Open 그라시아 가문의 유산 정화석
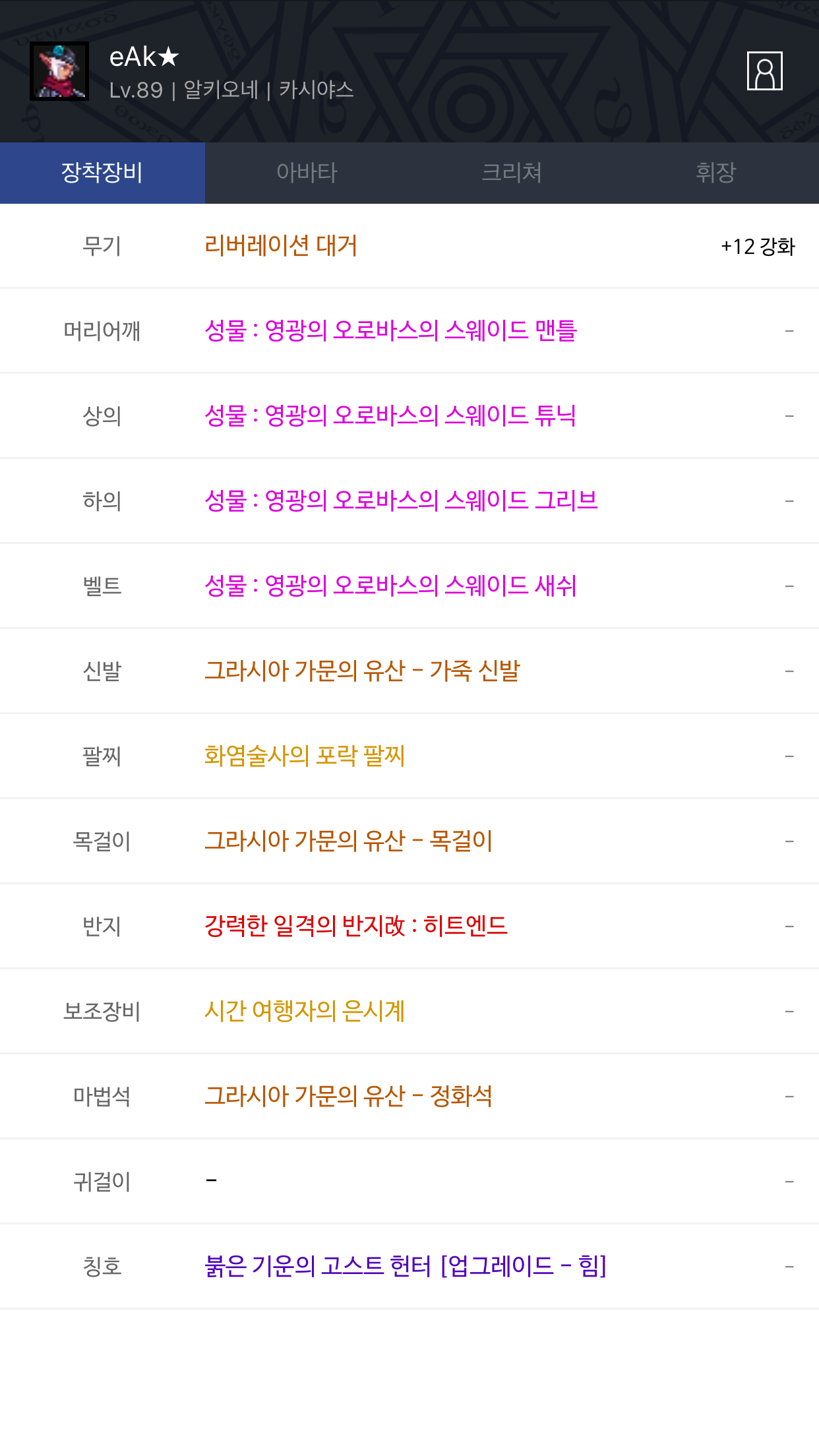The width and height of the screenshot is (819, 1456). click(x=348, y=1096)
